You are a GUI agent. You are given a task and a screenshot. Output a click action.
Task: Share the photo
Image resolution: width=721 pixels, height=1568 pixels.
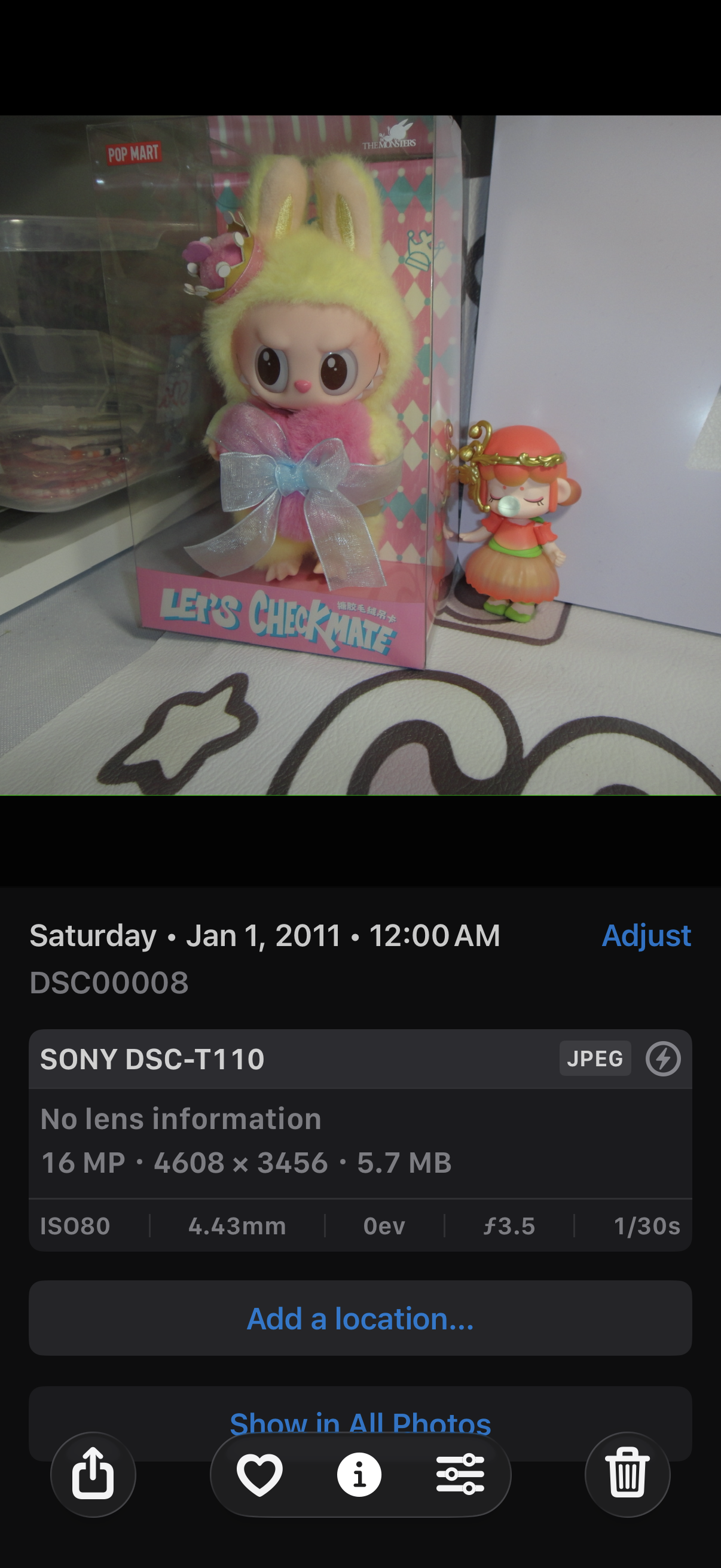(93, 1474)
